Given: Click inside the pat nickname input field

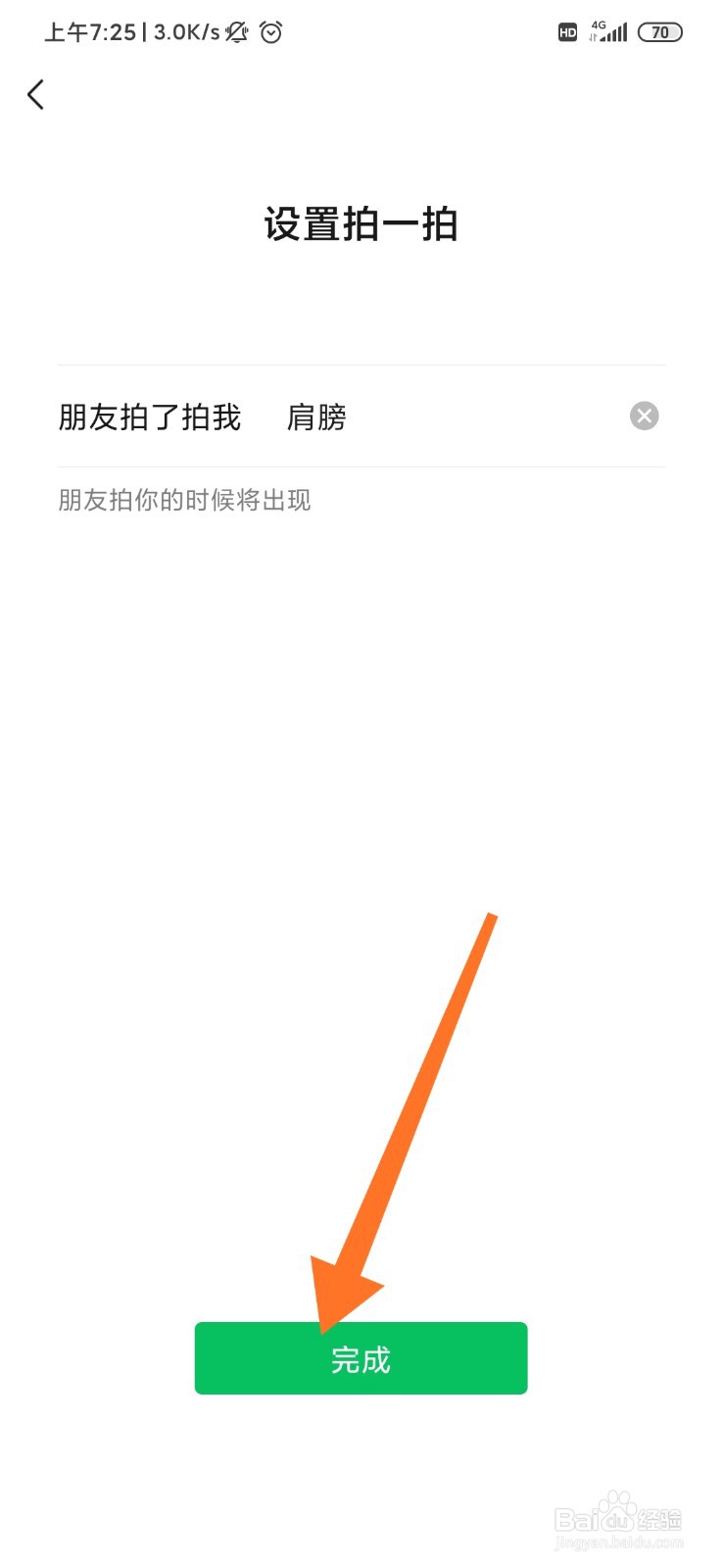Looking at the screenshot, I should [x=441, y=416].
